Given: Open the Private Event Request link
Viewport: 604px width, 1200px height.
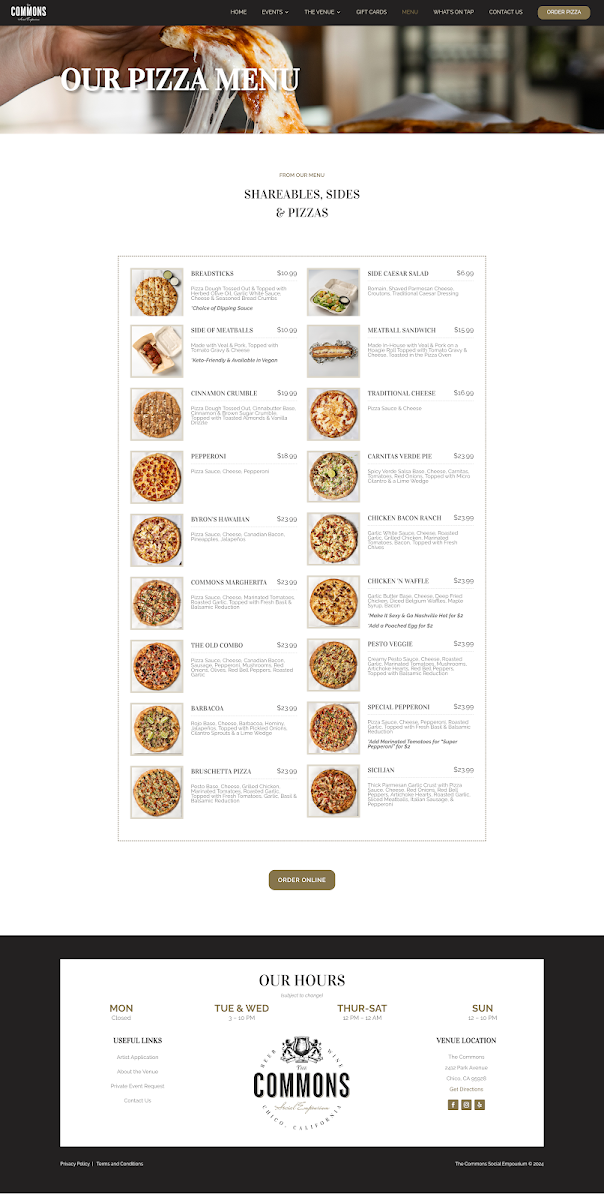Looking at the screenshot, I should [x=138, y=1086].
